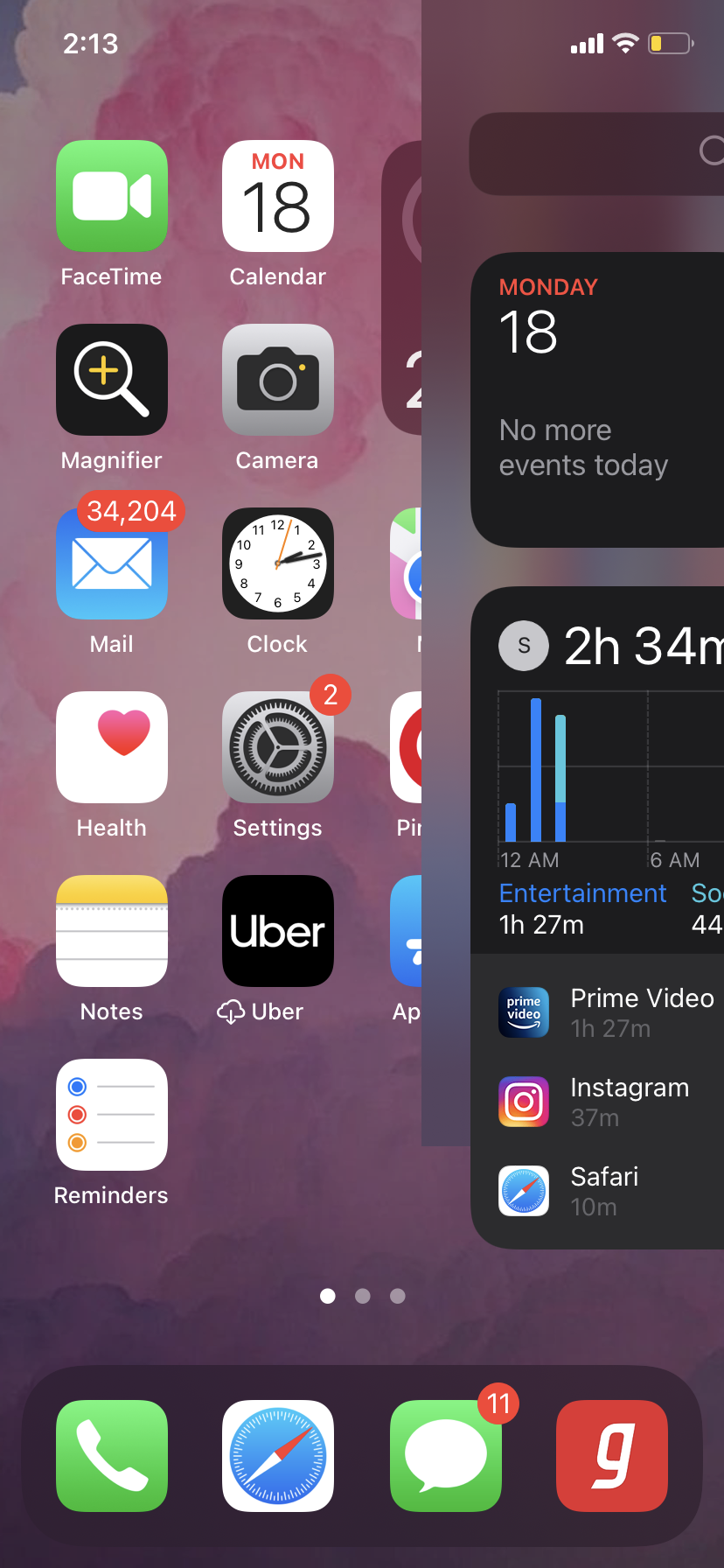Image resolution: width=724 pixels, height=1568 pixels.
Task: Open the Clock app
Action: (x=278, y=563)
